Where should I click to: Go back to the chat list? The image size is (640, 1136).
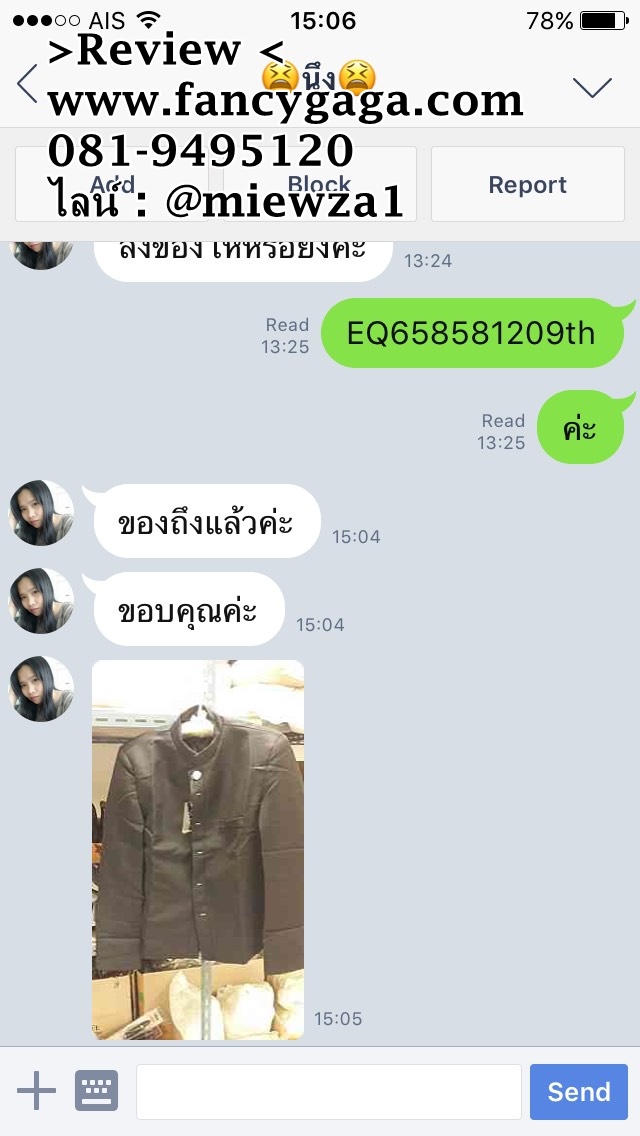tap(27, 85)
